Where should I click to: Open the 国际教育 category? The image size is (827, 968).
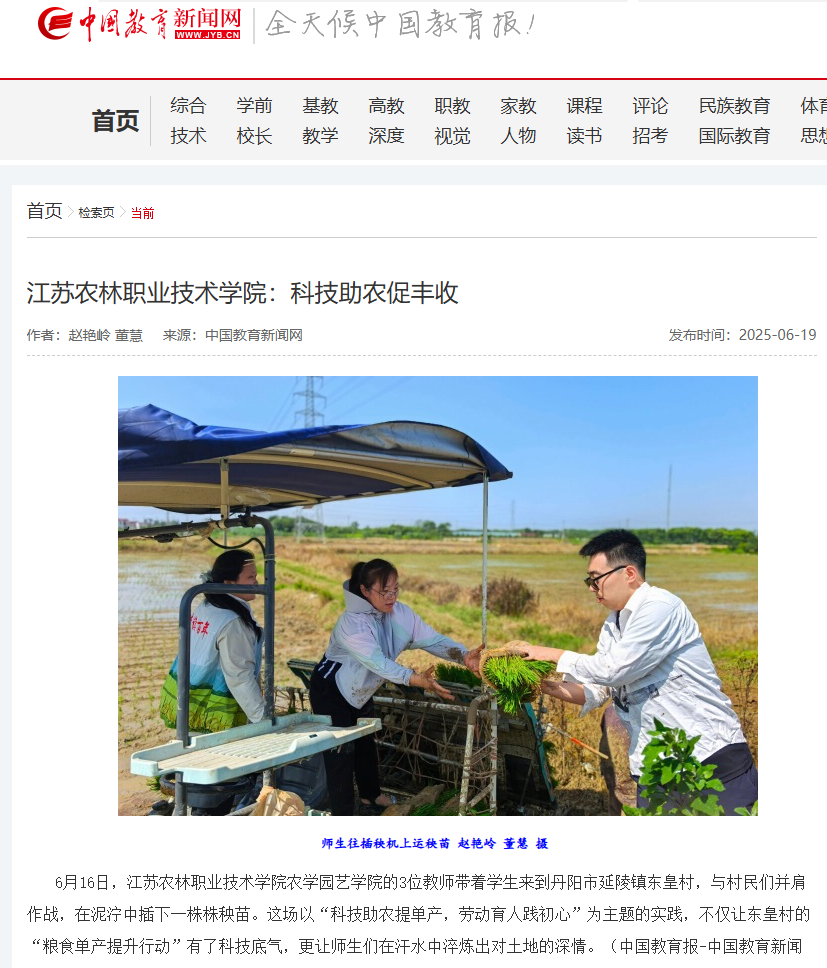(734, 136)
